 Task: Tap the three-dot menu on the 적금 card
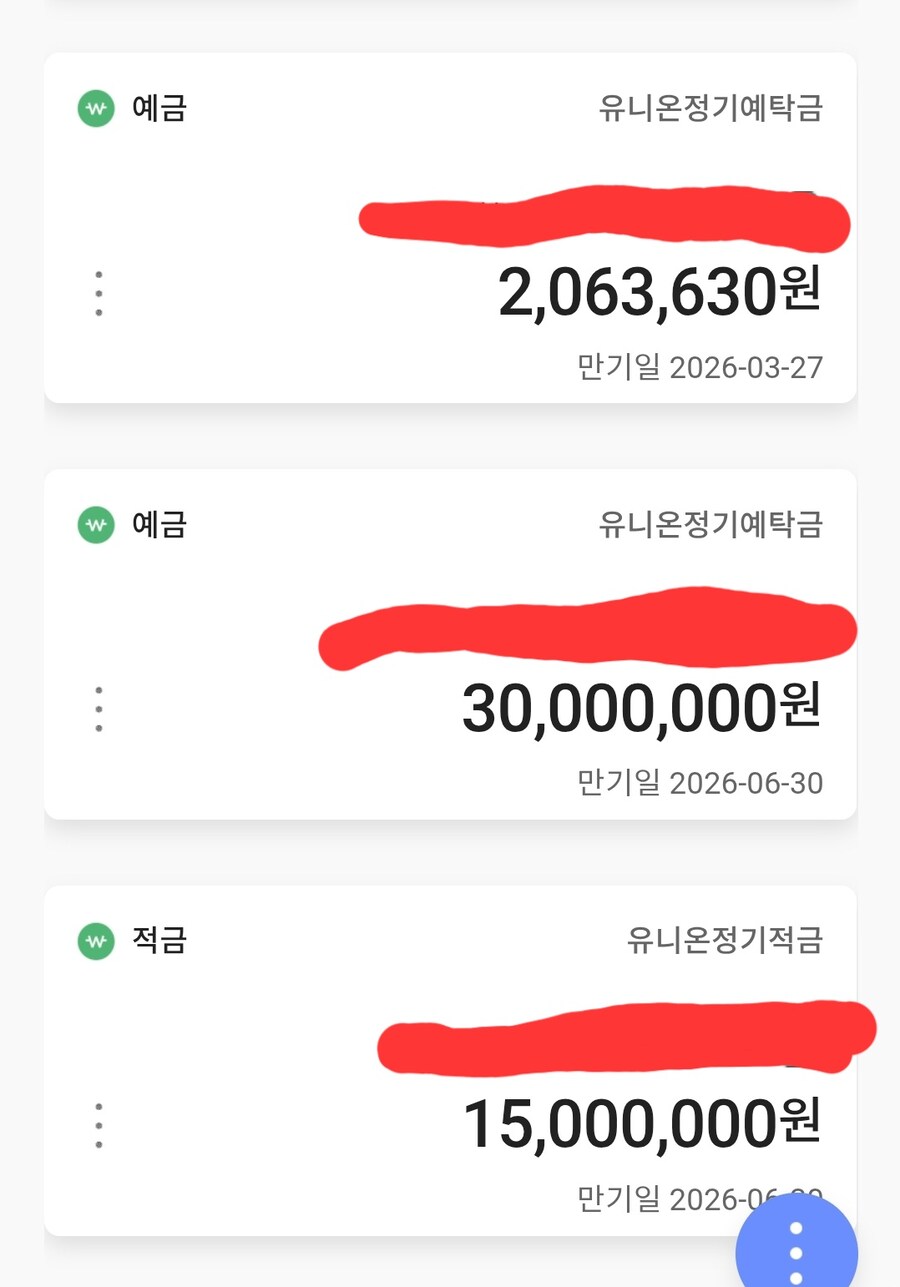tap(98, 1126)
